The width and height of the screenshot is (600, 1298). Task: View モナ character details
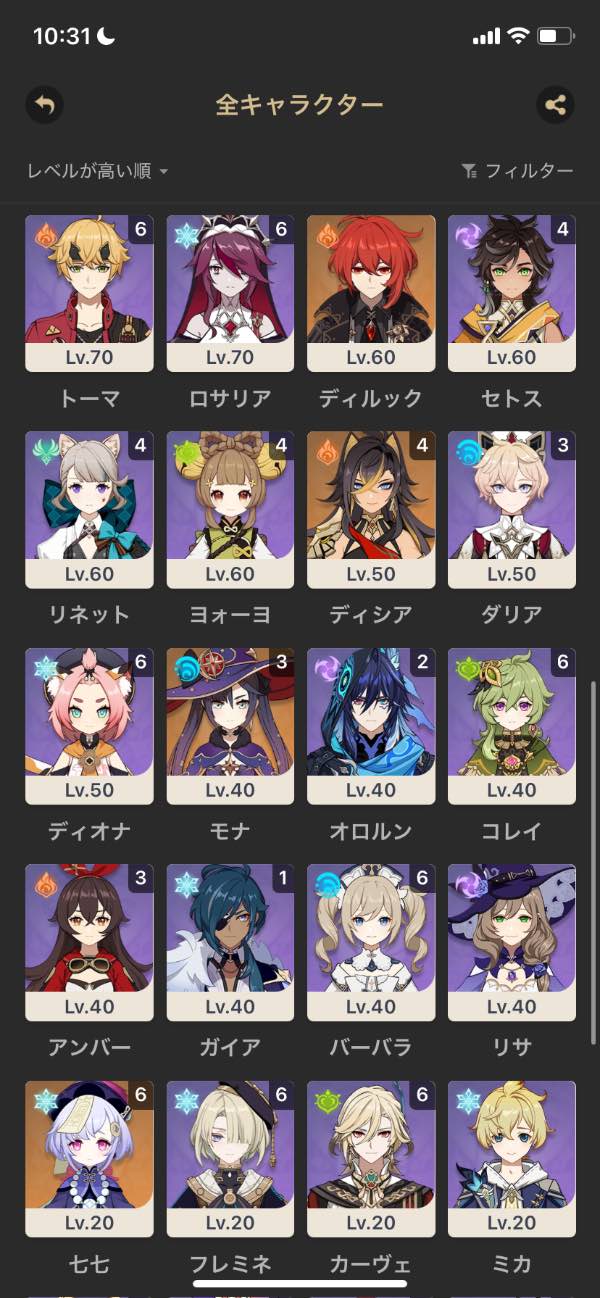[230, 725]
